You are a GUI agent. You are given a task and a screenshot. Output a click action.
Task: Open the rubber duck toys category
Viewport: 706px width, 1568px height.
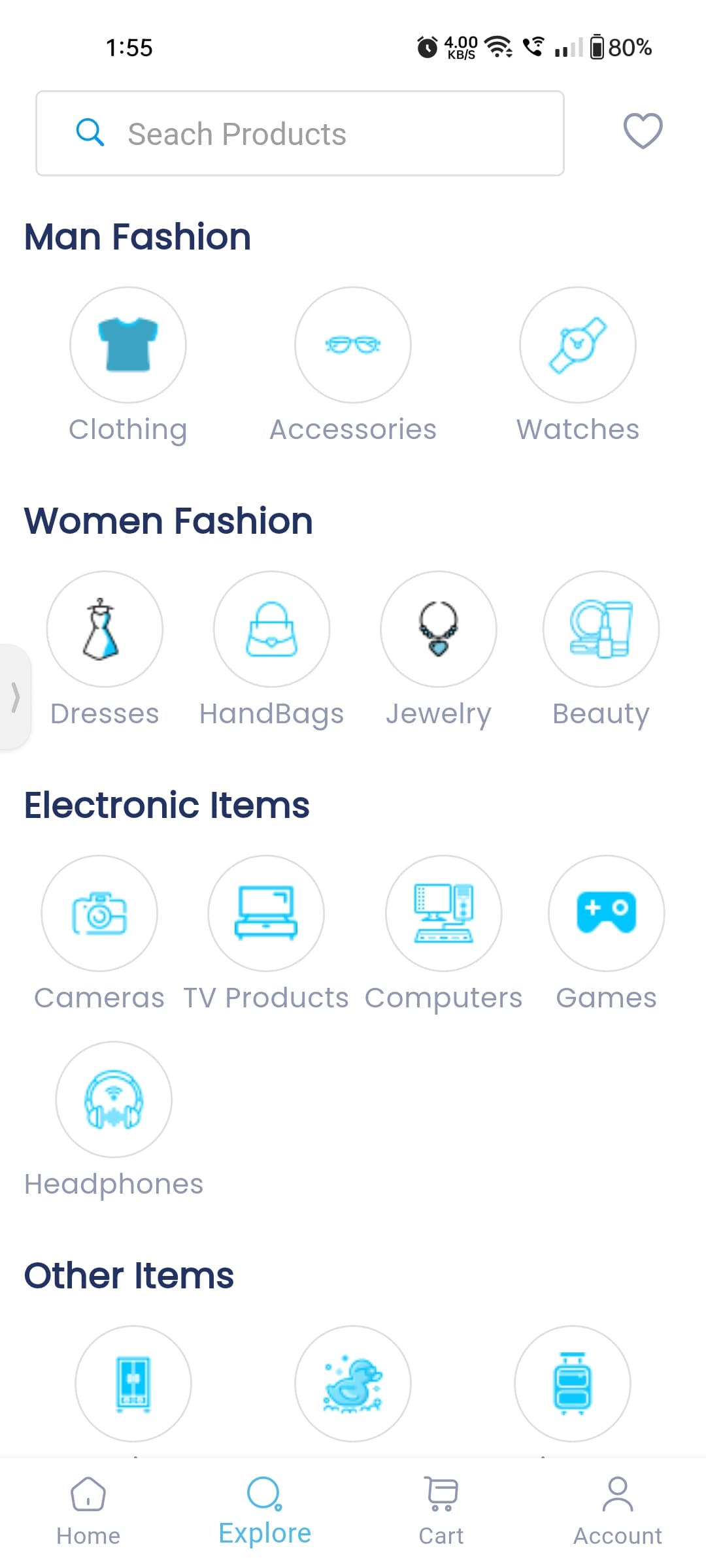click(353, 1384)
